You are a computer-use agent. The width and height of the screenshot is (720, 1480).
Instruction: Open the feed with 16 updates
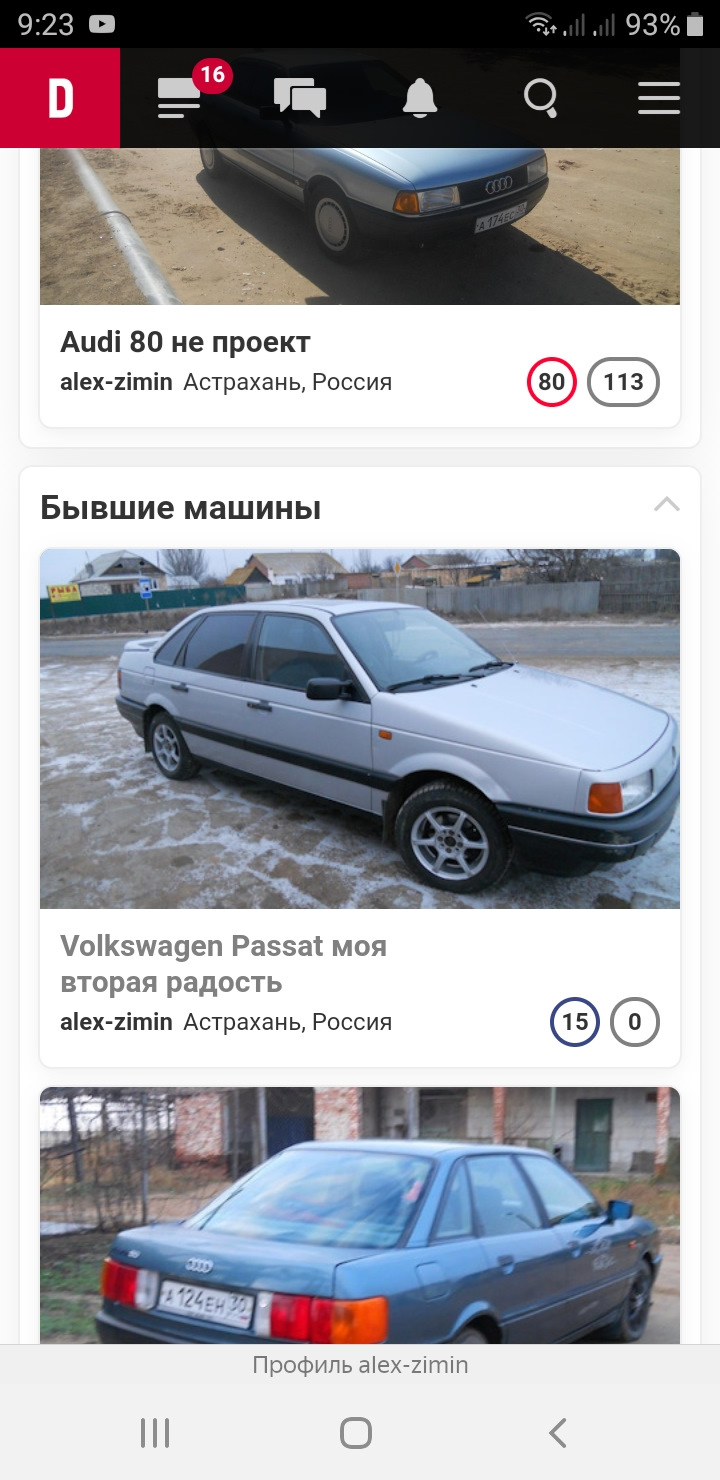[x=182, y=98]
